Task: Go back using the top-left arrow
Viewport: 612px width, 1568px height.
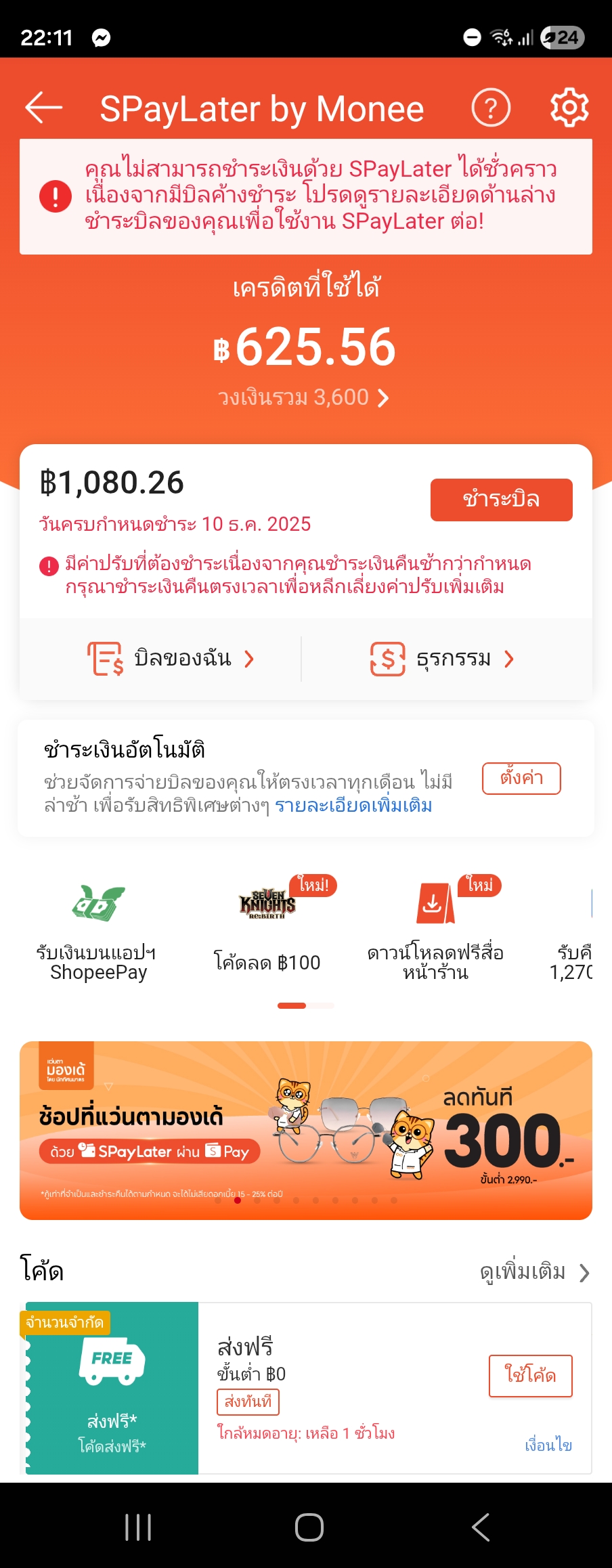Action: (x=44, y=108)
